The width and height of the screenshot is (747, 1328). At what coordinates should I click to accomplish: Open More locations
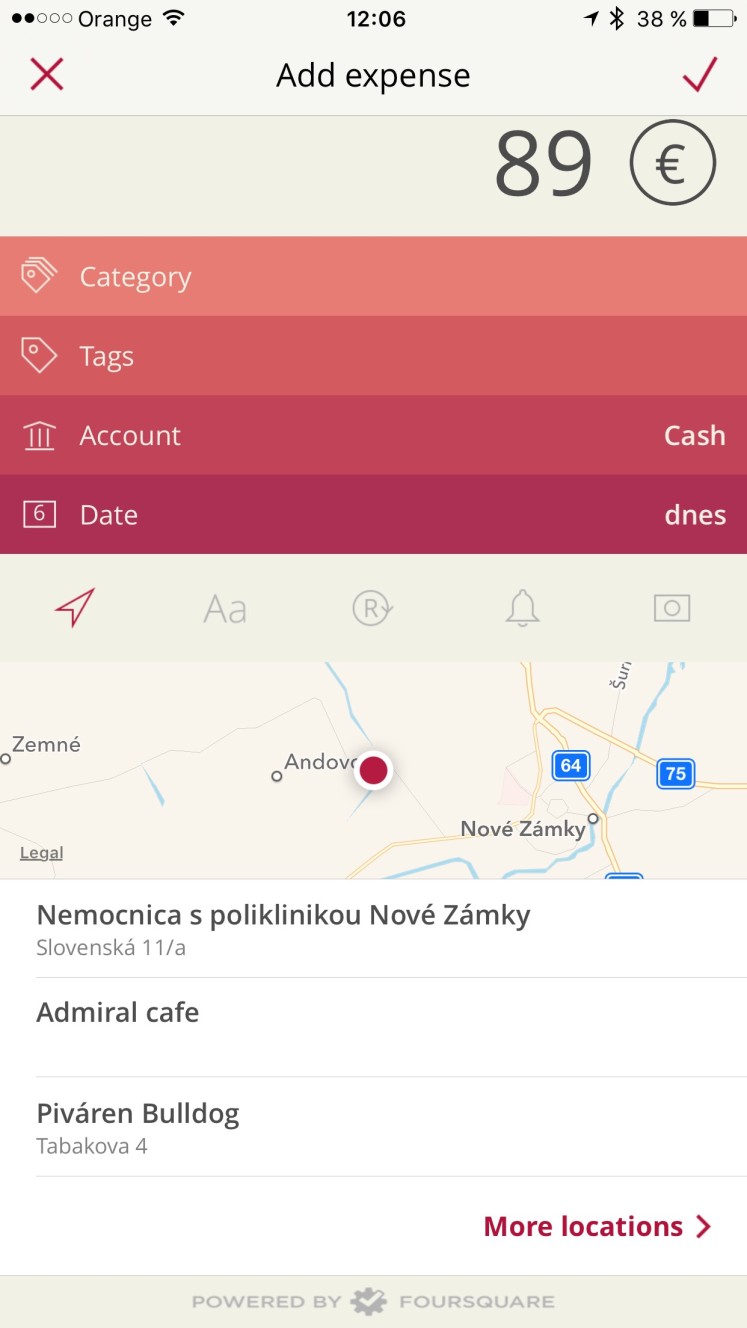pos(598,1226)
